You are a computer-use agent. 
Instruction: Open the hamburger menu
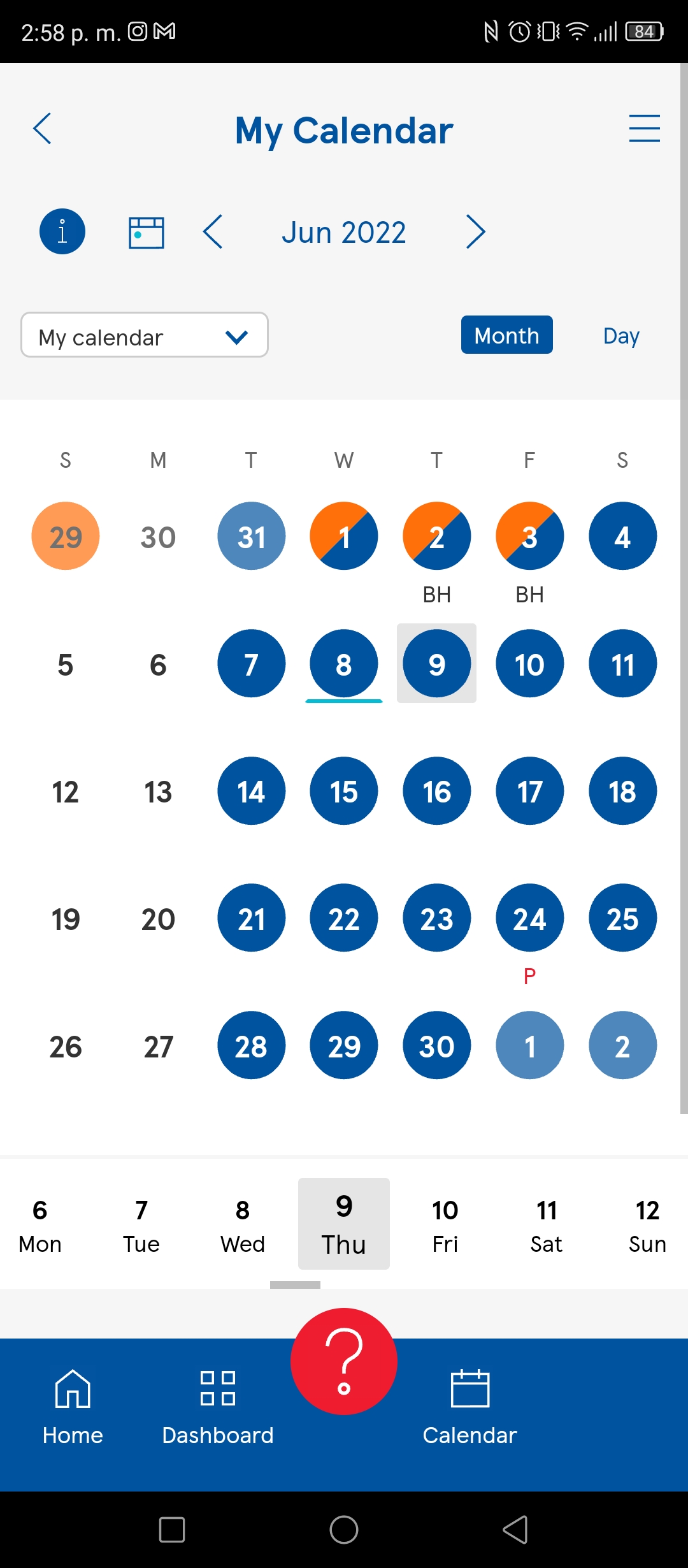tap(644, 129)
